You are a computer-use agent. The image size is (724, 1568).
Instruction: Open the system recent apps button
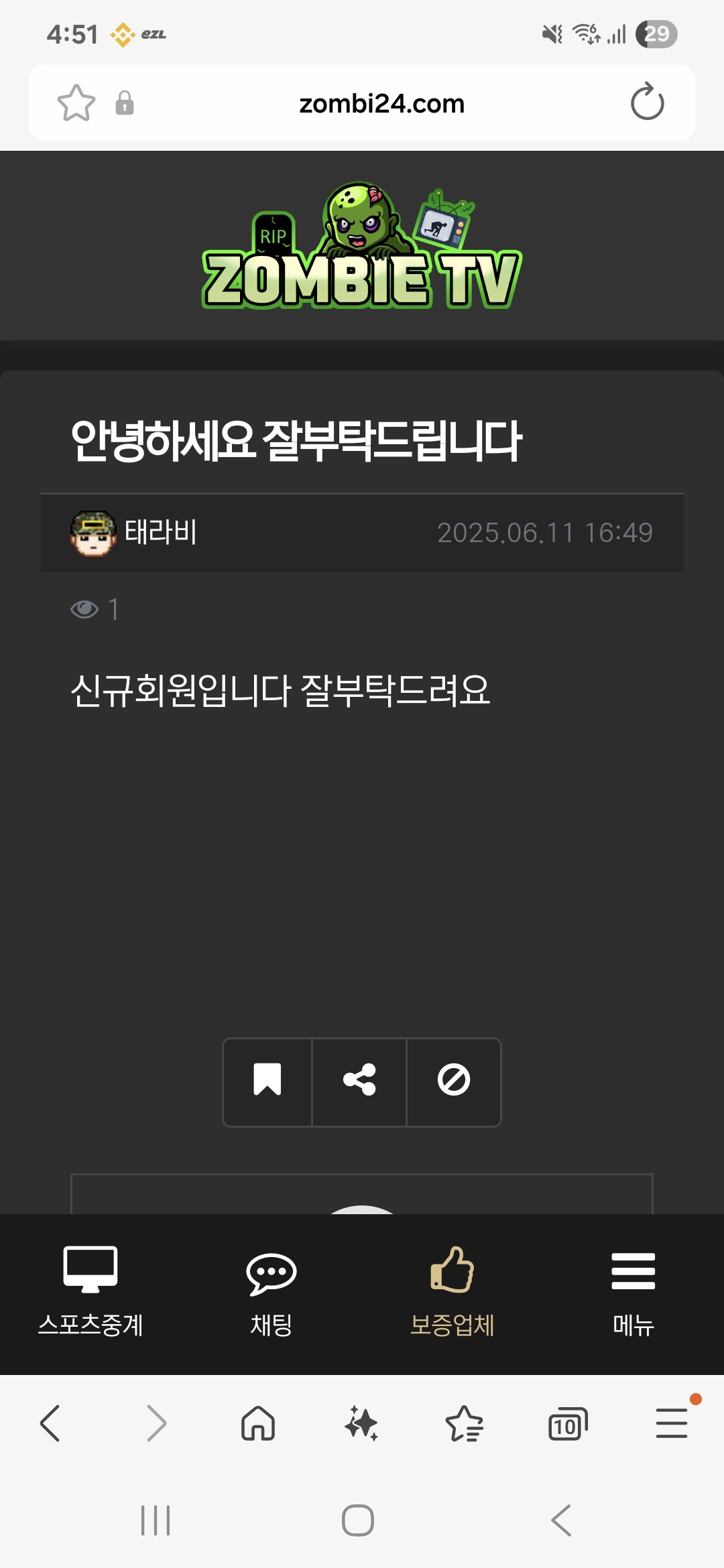pos(156,1520)
